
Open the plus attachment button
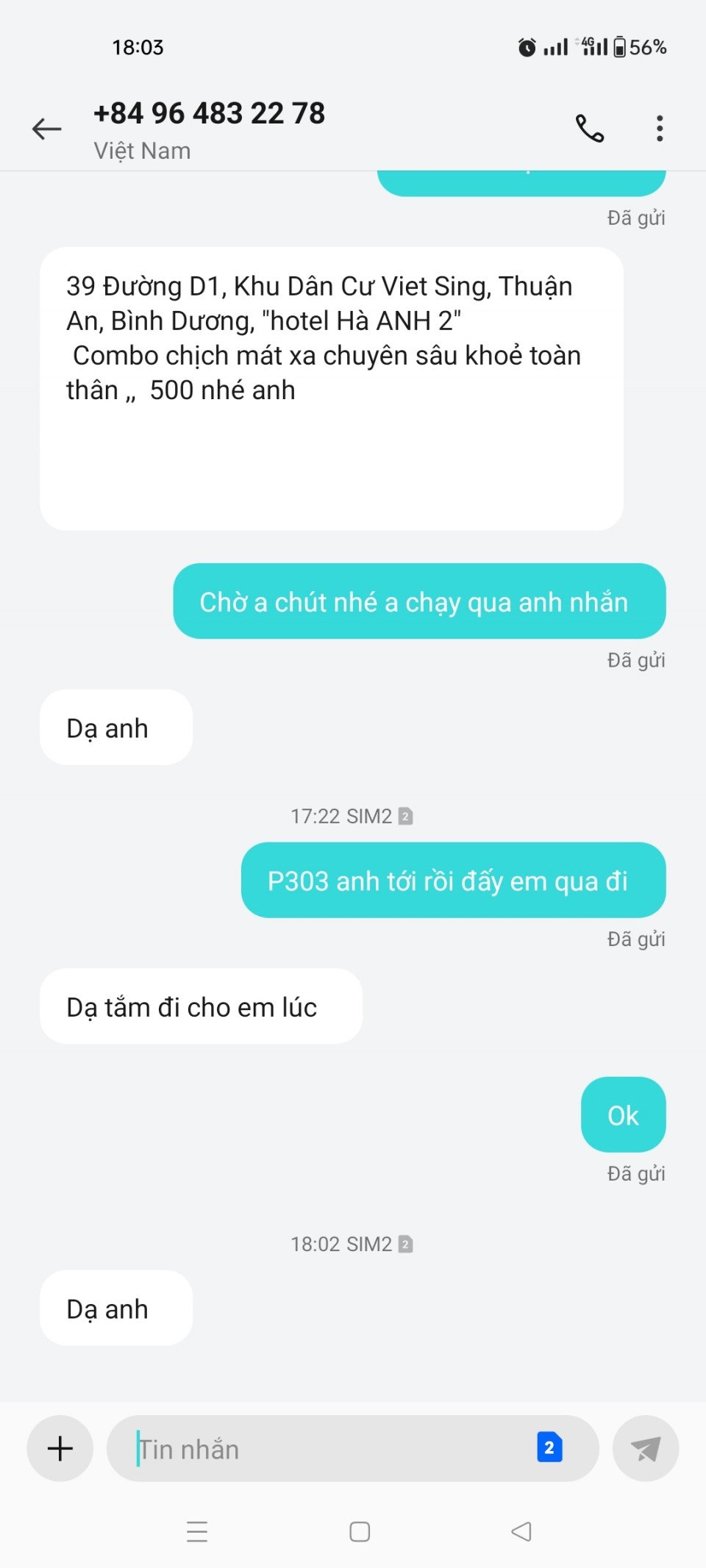pos(60,1448)
